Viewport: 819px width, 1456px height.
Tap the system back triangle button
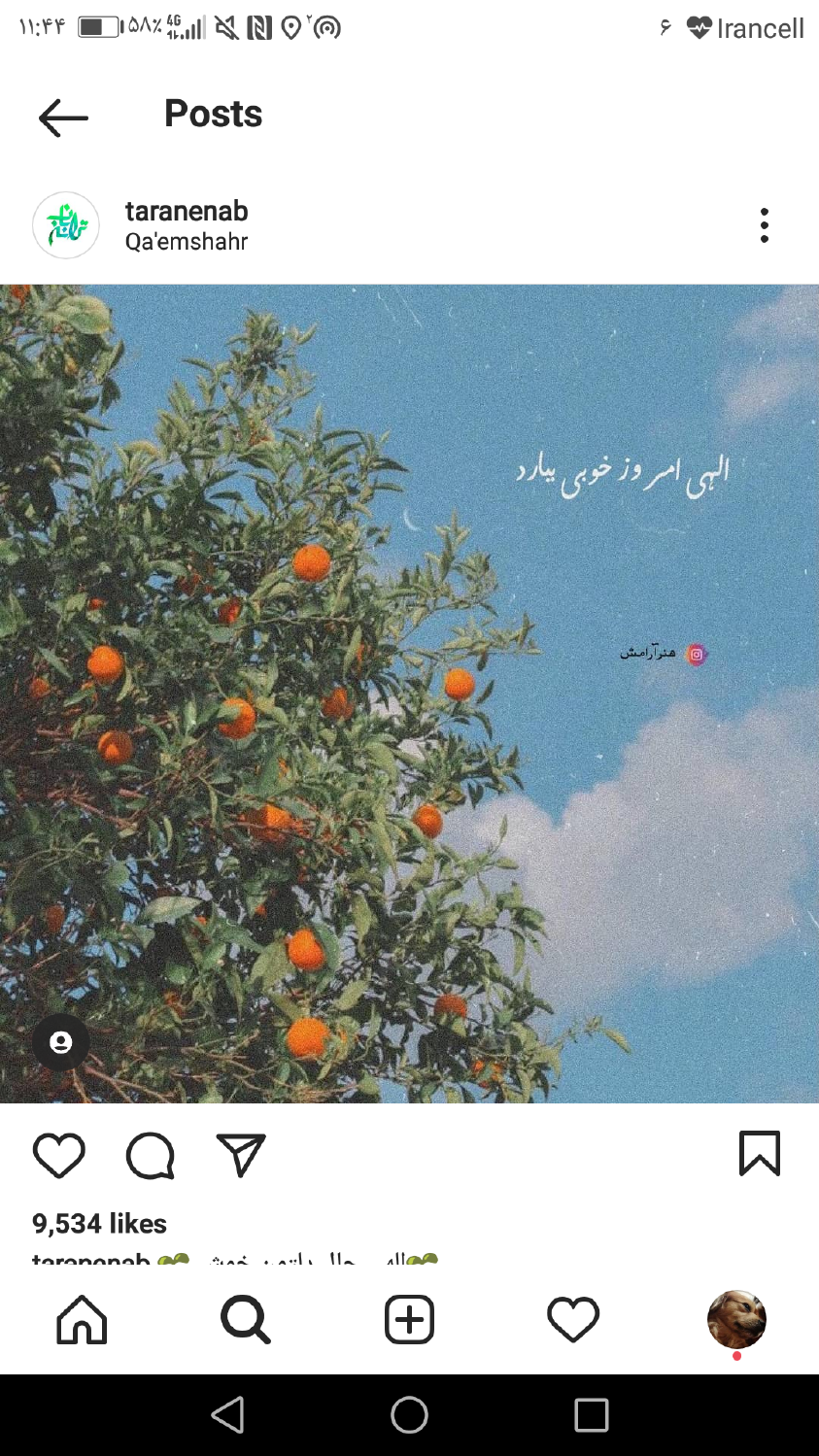(x=228, y=1415)
